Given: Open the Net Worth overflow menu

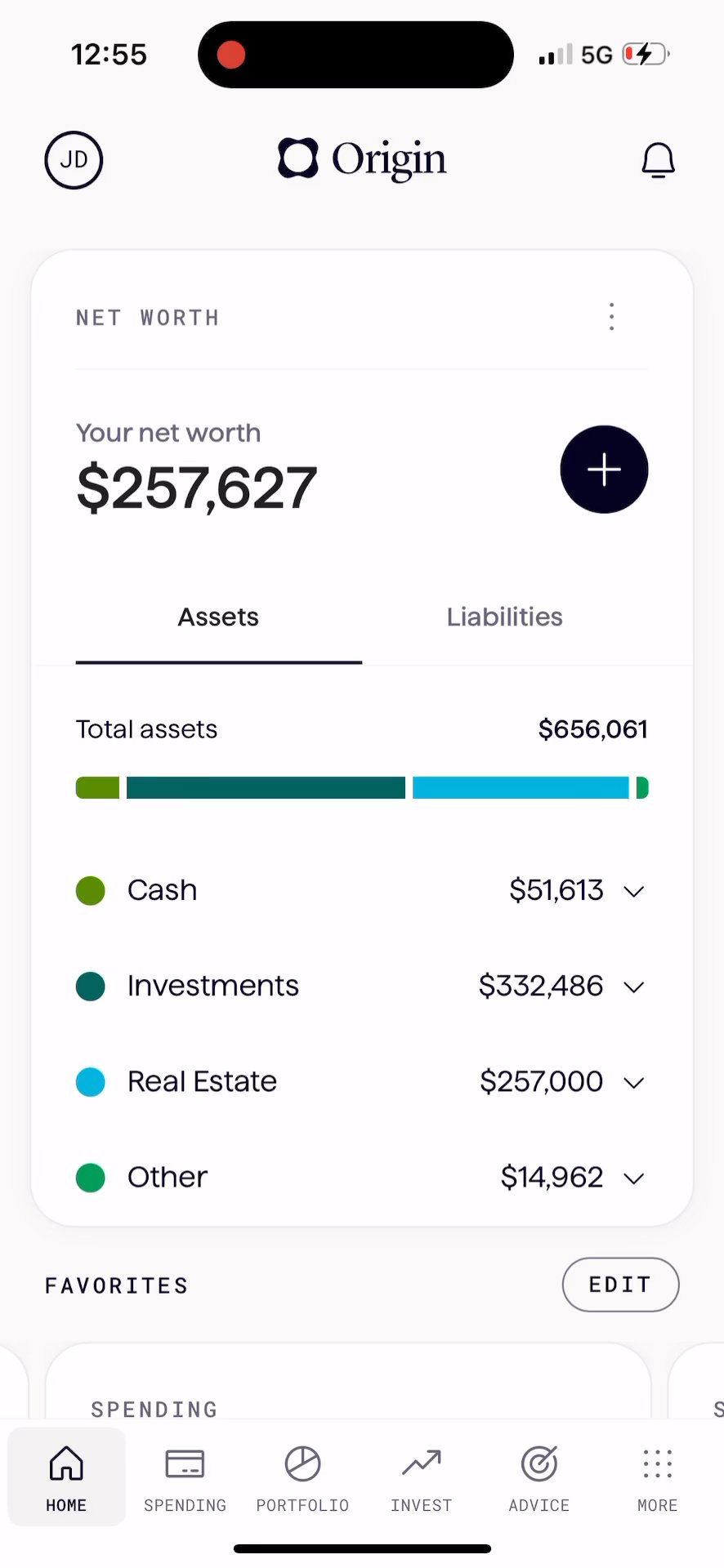Looking at the screenshot, I should coord(611,317).
